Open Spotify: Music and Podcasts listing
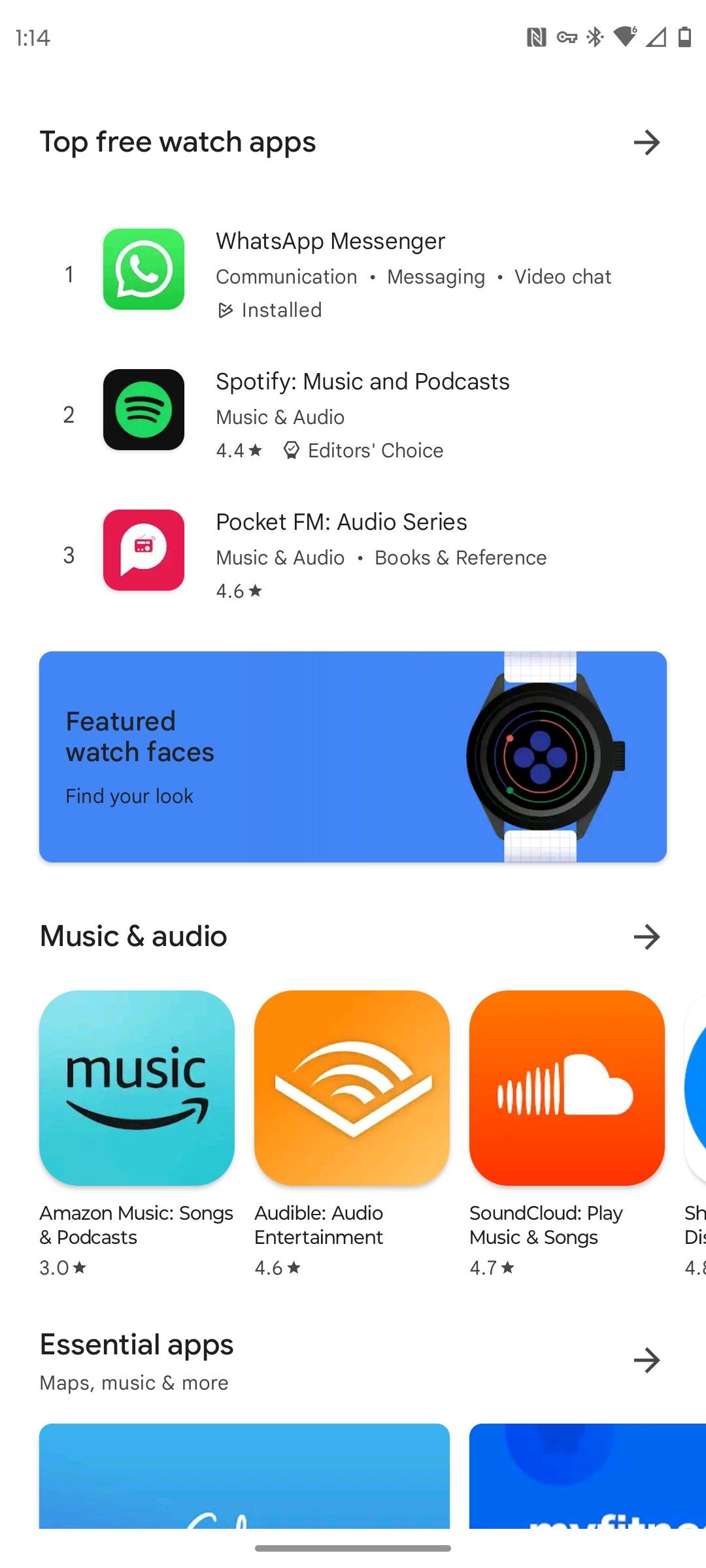The height and width of the screenshot is (1568, 706). (353, 414)
